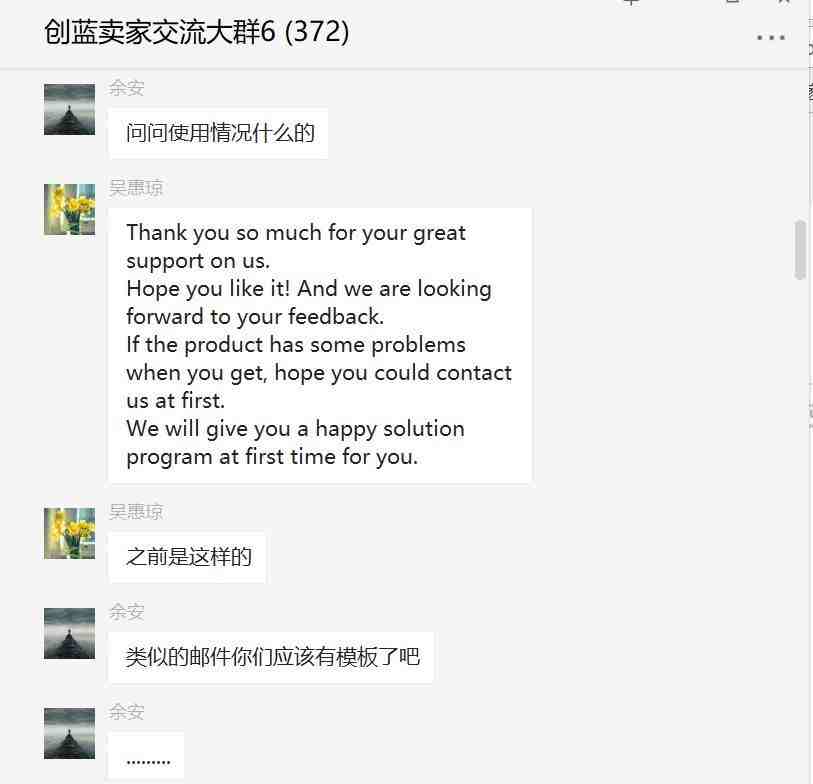Open the chat info three-dot menu

tap(770, 38)
